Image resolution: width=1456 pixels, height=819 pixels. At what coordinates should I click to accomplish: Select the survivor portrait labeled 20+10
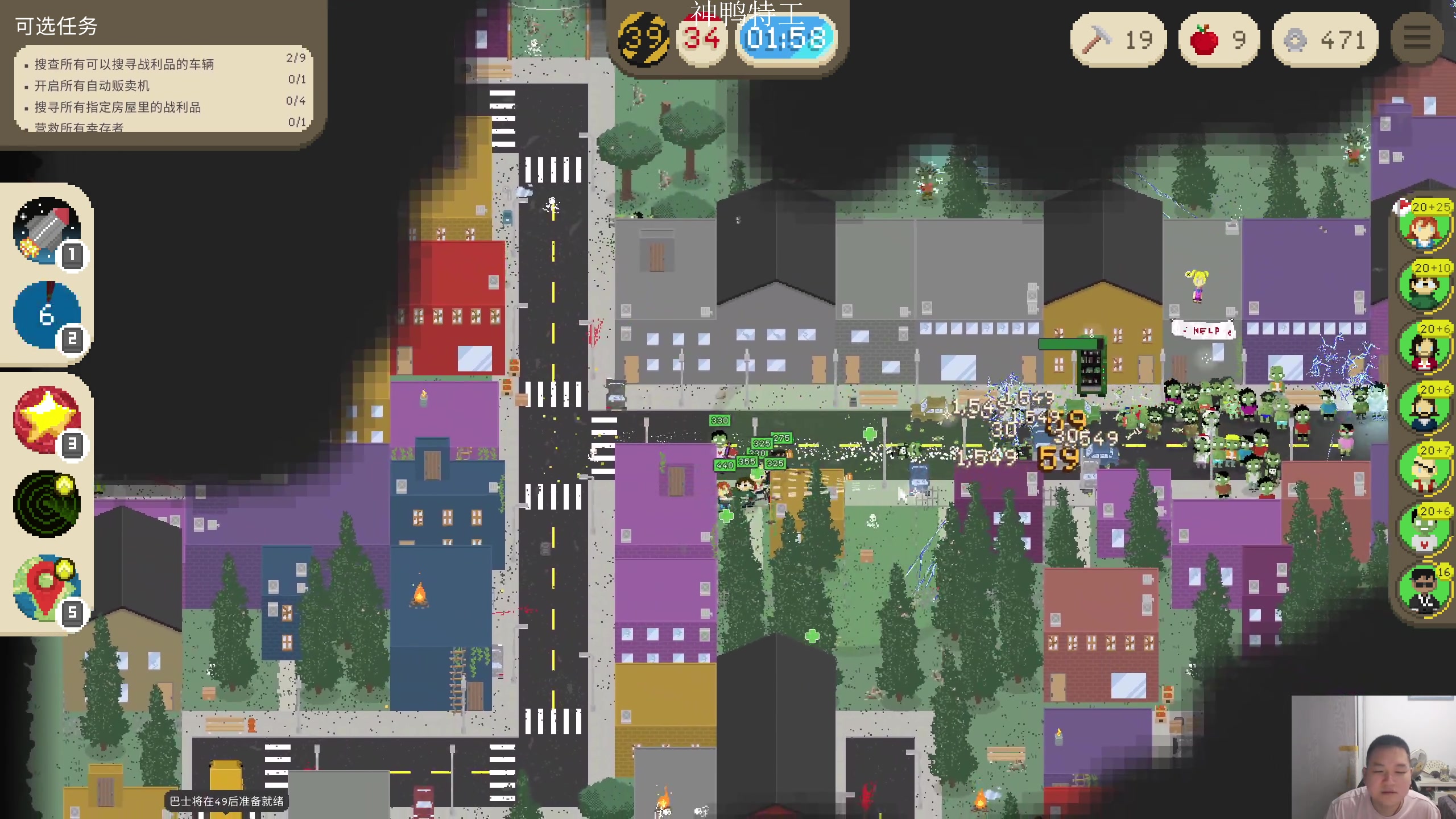pos(1424,287)
